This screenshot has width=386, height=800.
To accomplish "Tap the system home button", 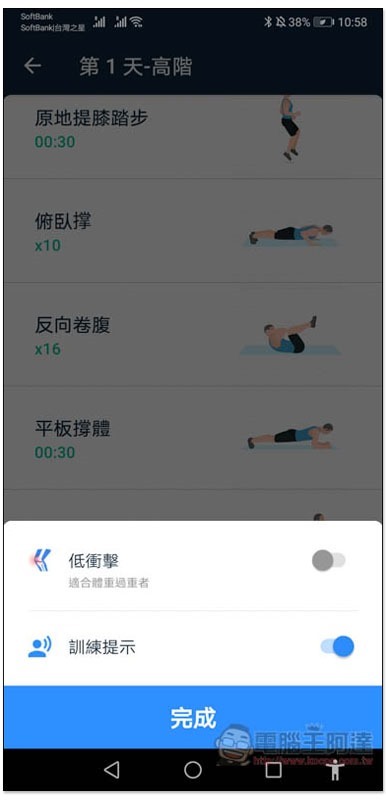I will coord(193,769).
